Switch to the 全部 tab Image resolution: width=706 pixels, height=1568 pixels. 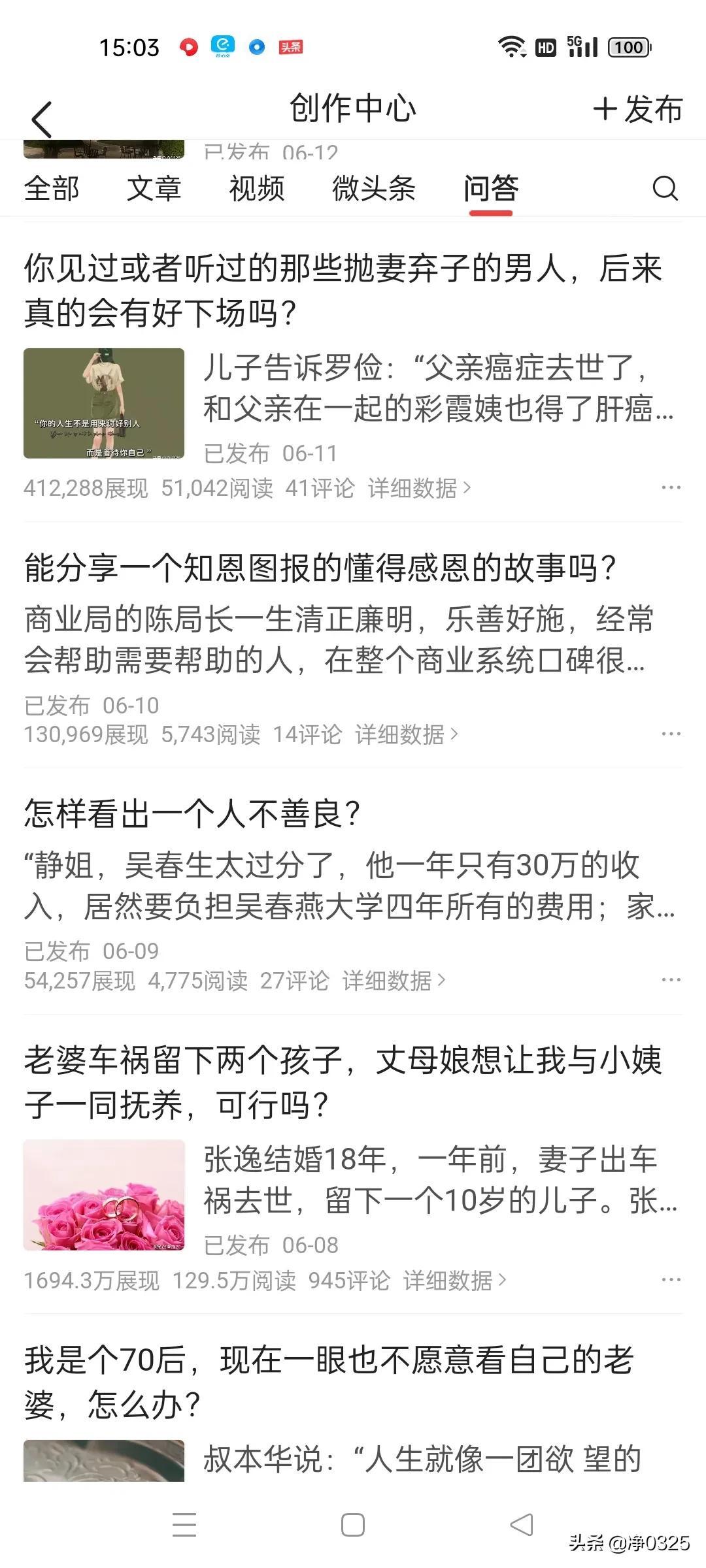coord(52,189)
